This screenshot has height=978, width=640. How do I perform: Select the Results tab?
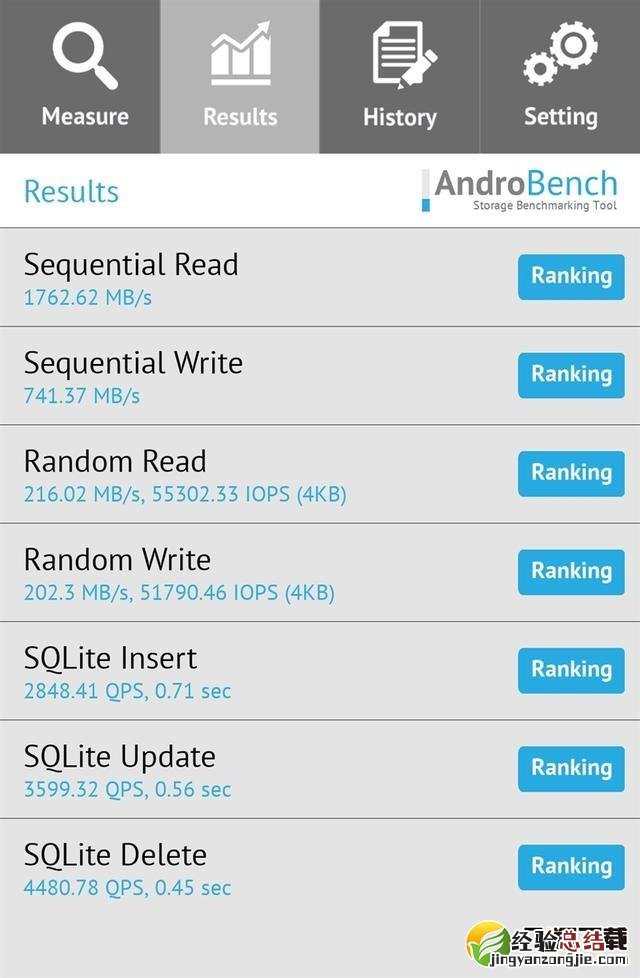(240, 77)
